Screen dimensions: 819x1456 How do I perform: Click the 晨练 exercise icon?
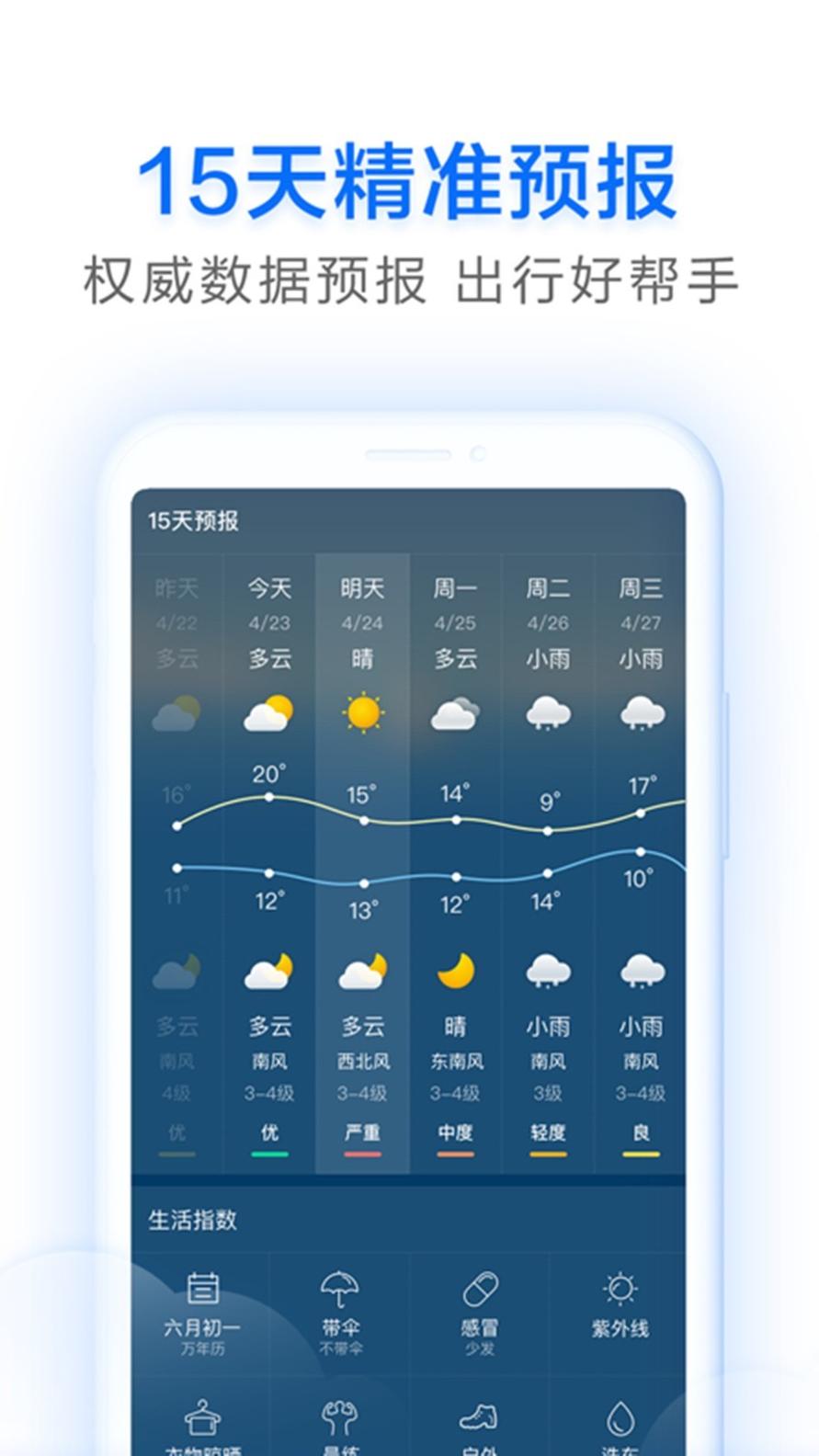tap(341, 1416)
